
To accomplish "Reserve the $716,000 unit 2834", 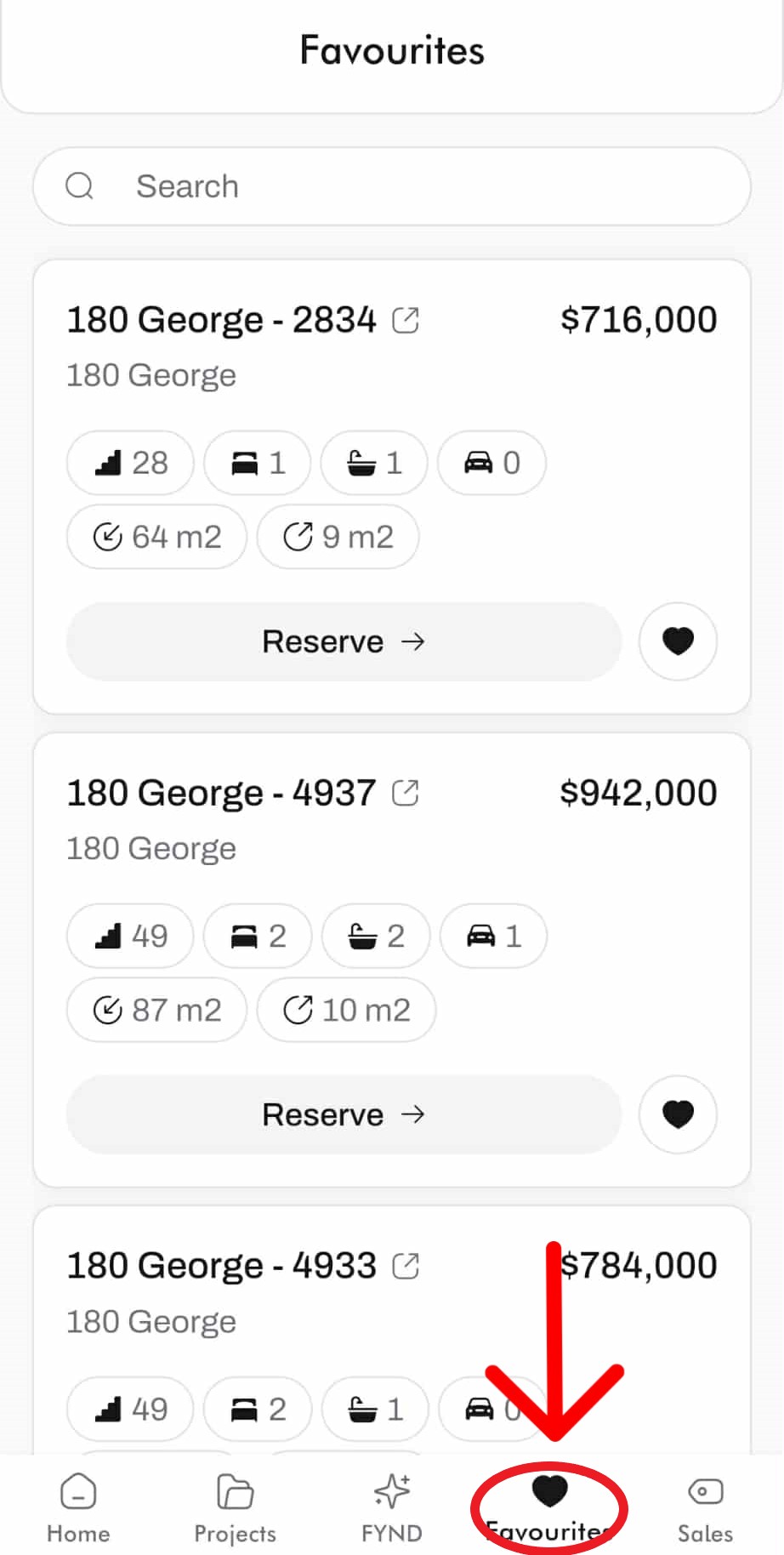I will click(344, 641).
